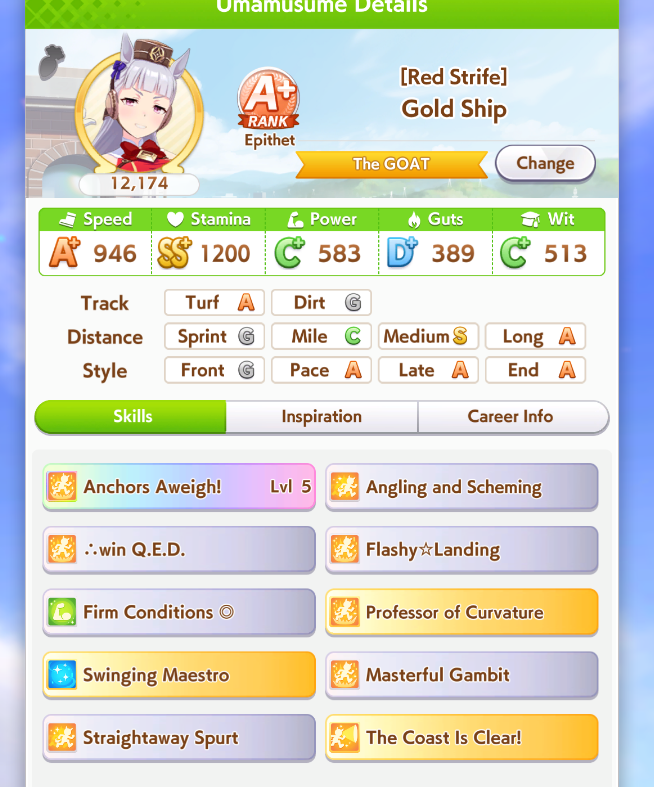The height and width of the screenshot is (787, 654).
Task: Switch to the Career Info tab
Action: (510, 417)
